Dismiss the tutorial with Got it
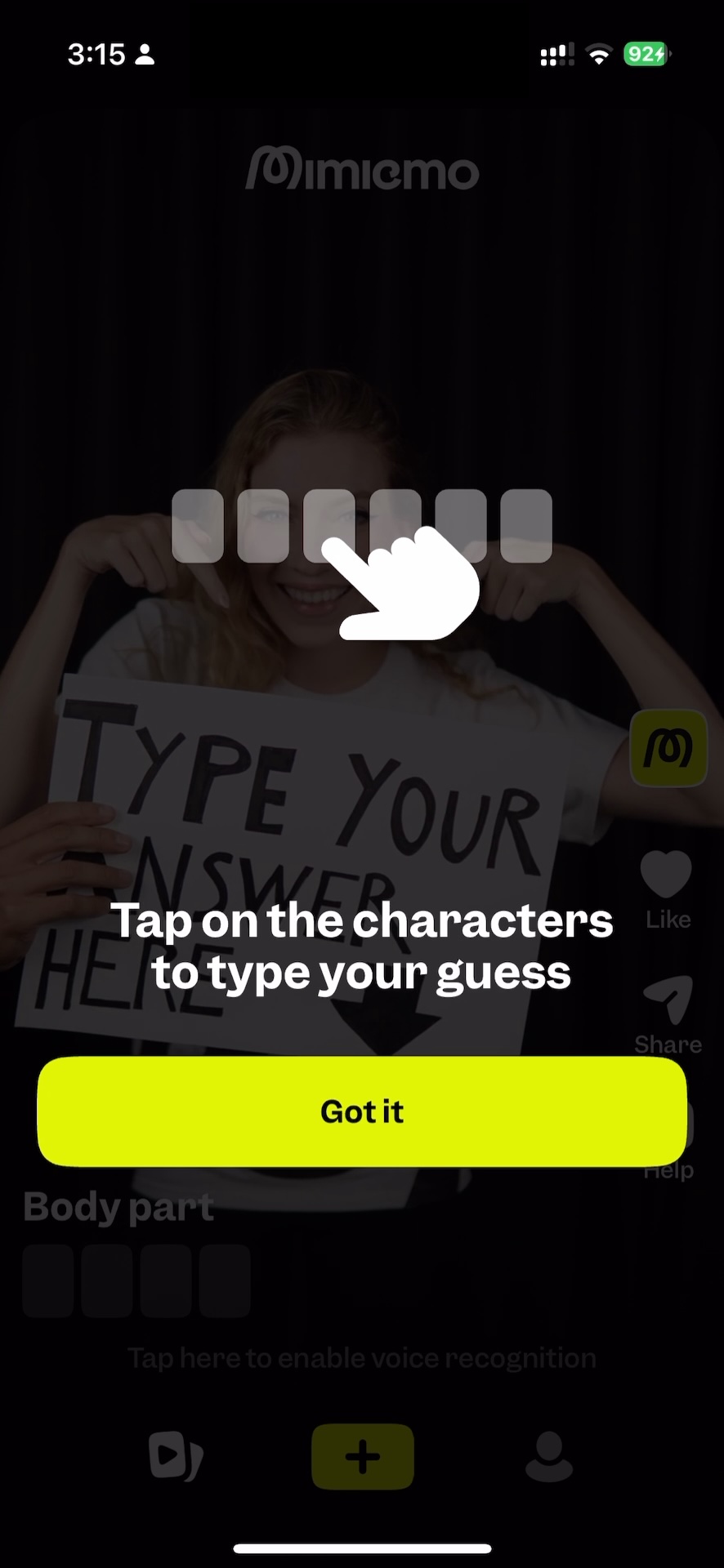 click(361, 1111)
